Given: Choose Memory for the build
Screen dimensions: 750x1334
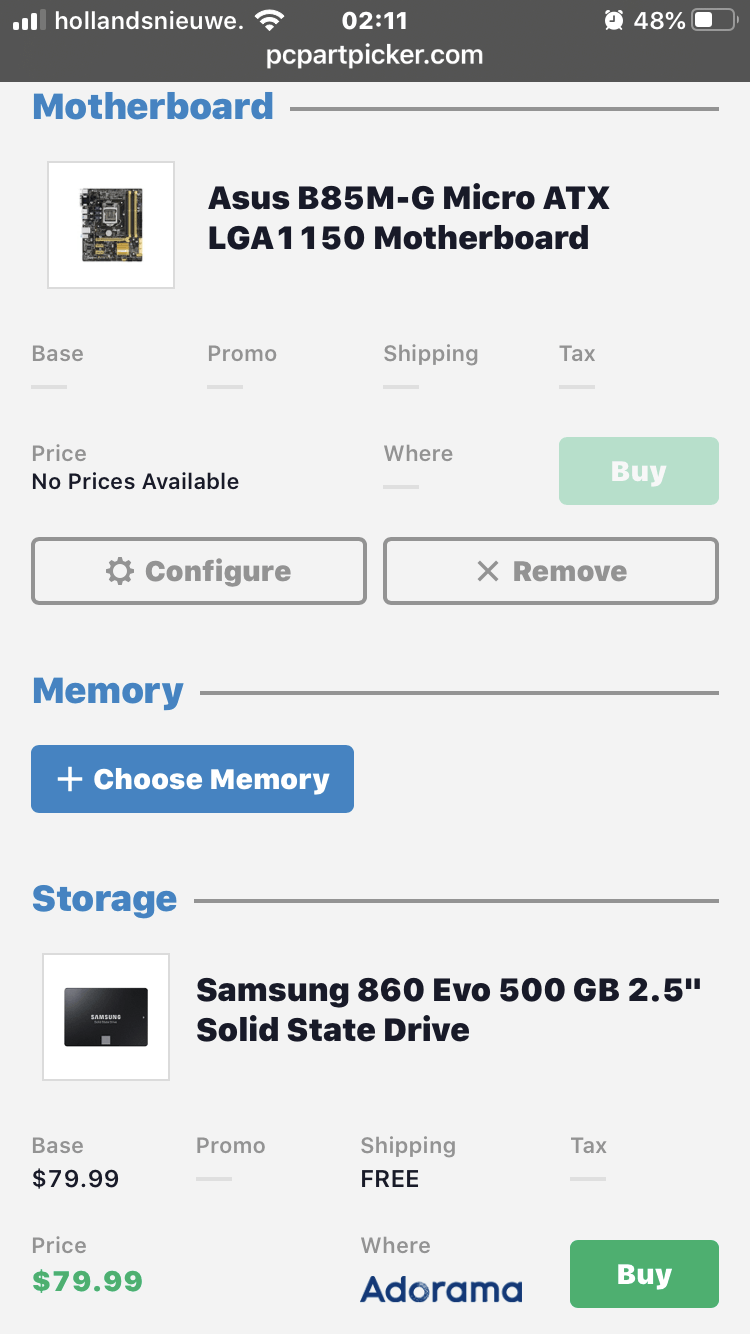Looking at the screenshot, I should [x=193, y=779].
